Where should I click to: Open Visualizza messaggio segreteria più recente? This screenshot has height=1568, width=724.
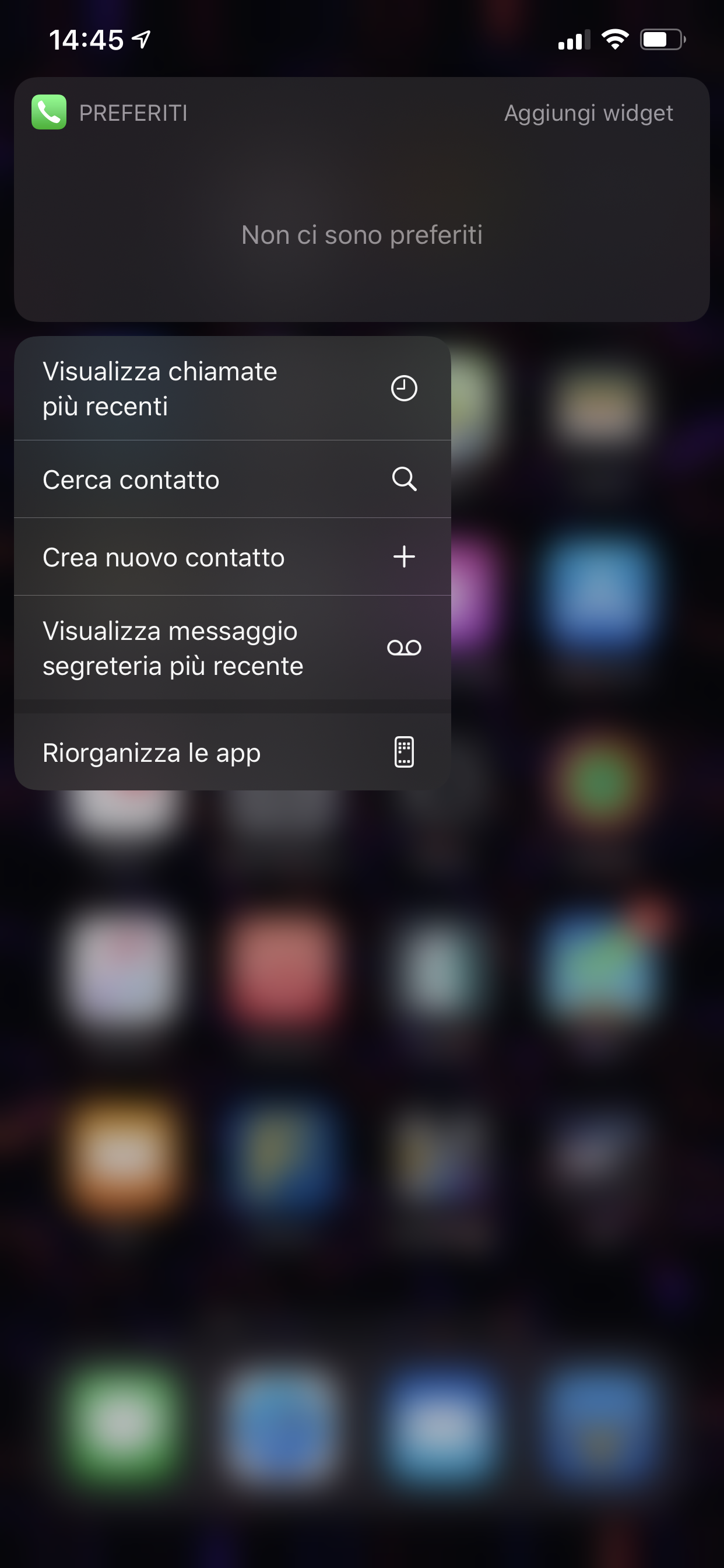point(233,647)
